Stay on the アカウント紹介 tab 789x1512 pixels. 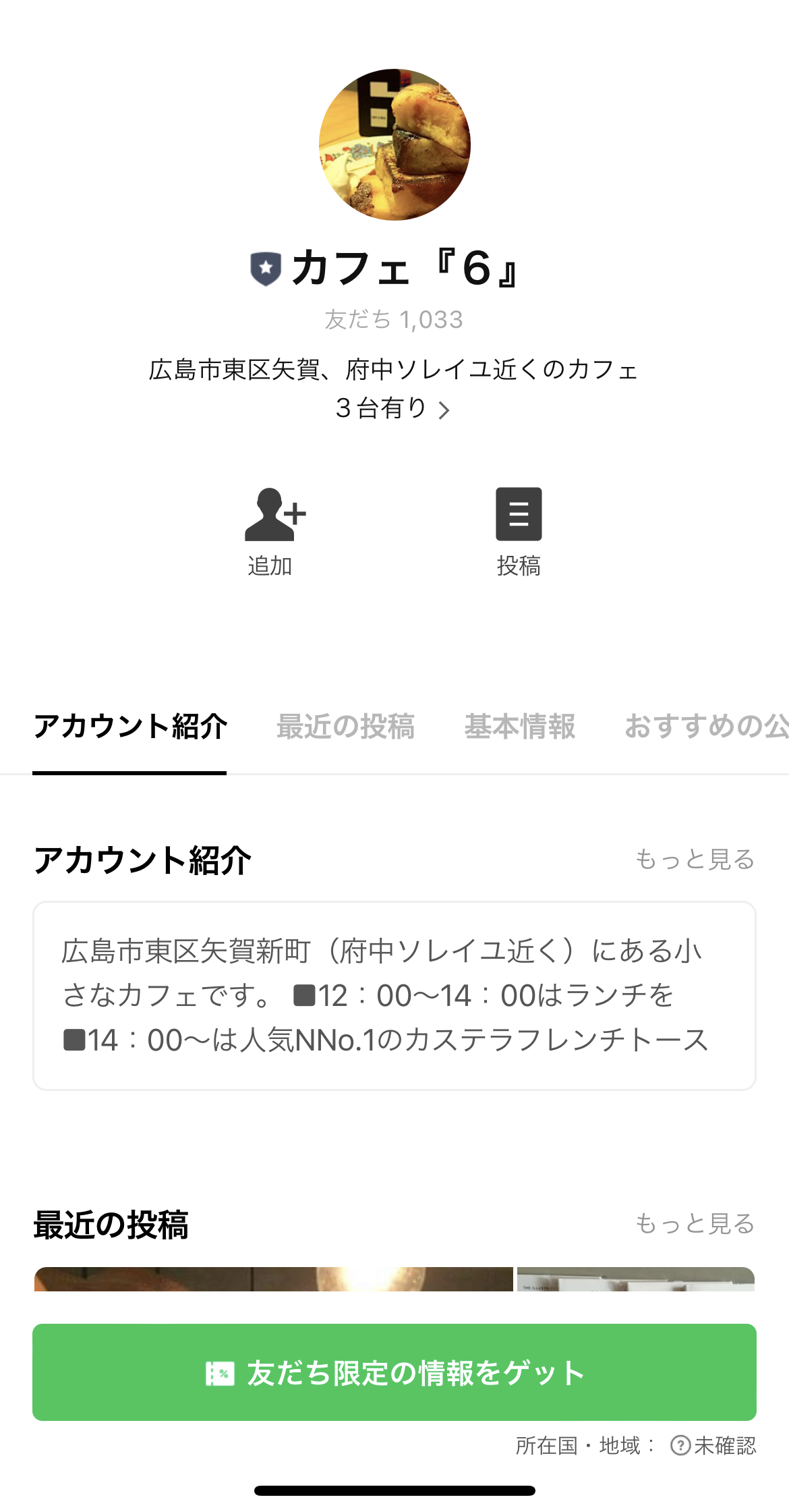131,727
